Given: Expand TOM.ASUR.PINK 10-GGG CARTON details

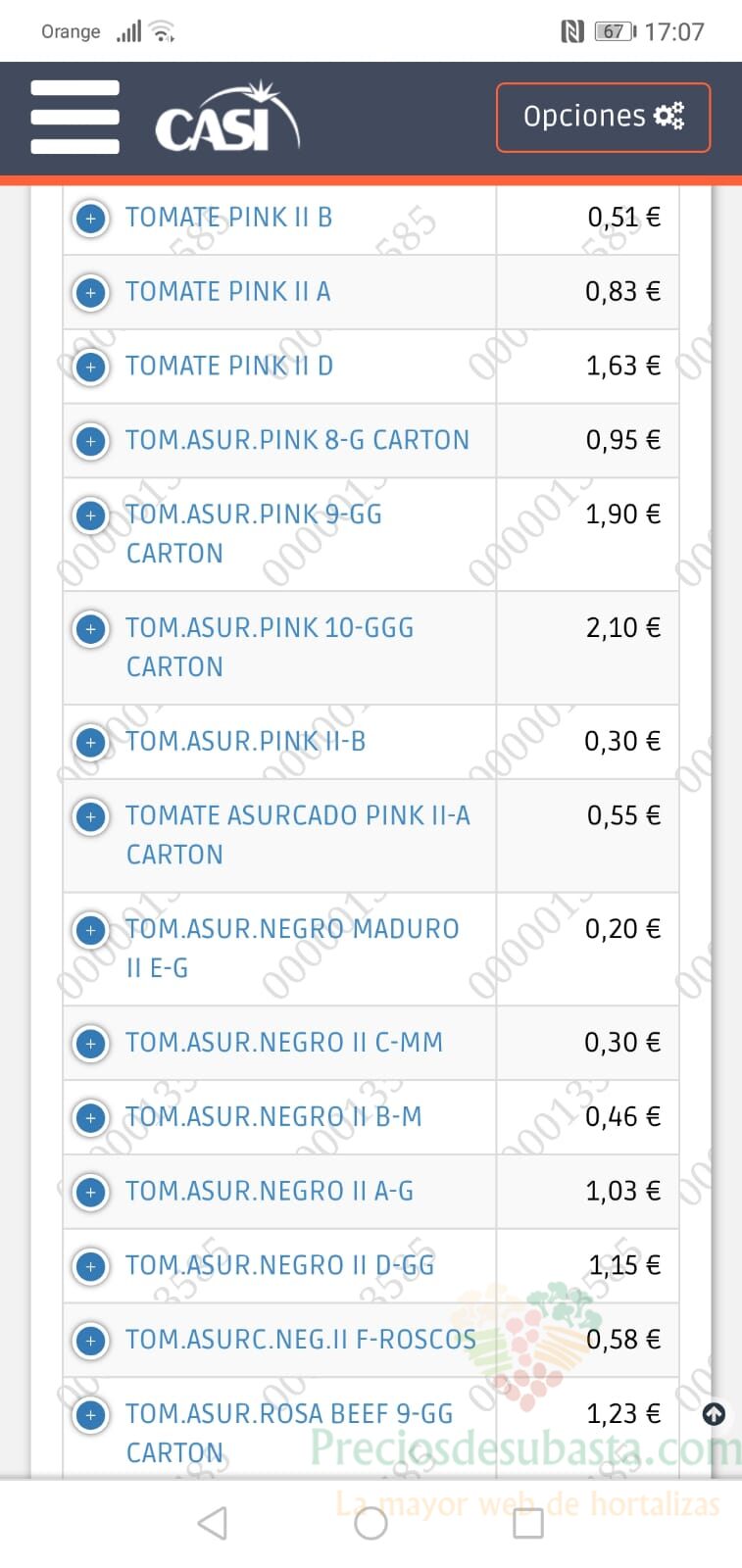Looking at the screenshot, I should tap(91, 628).
